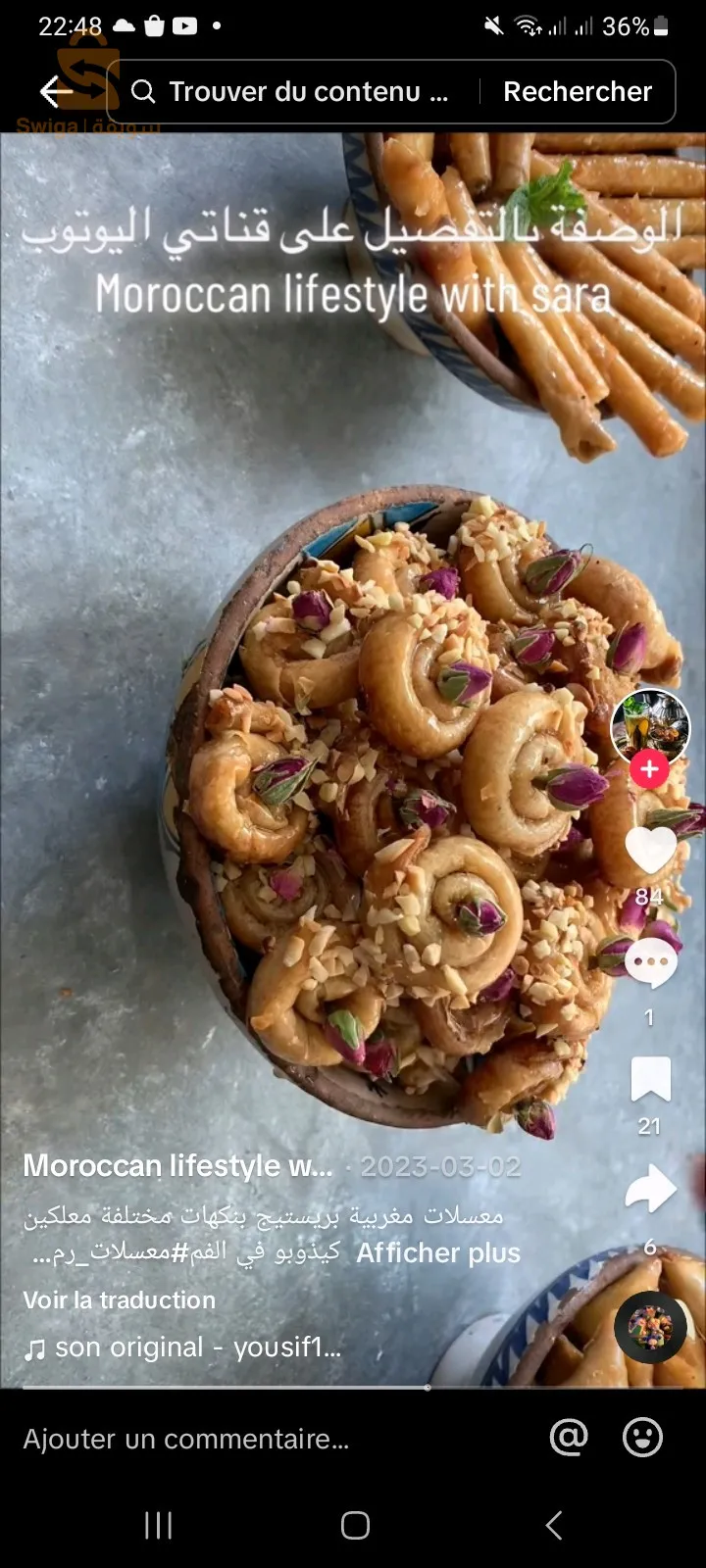Image resolution: width=706 pixels, height=1568 pixels.
Task: Open the spinning sound disc
Action: tap(650, 1327)
